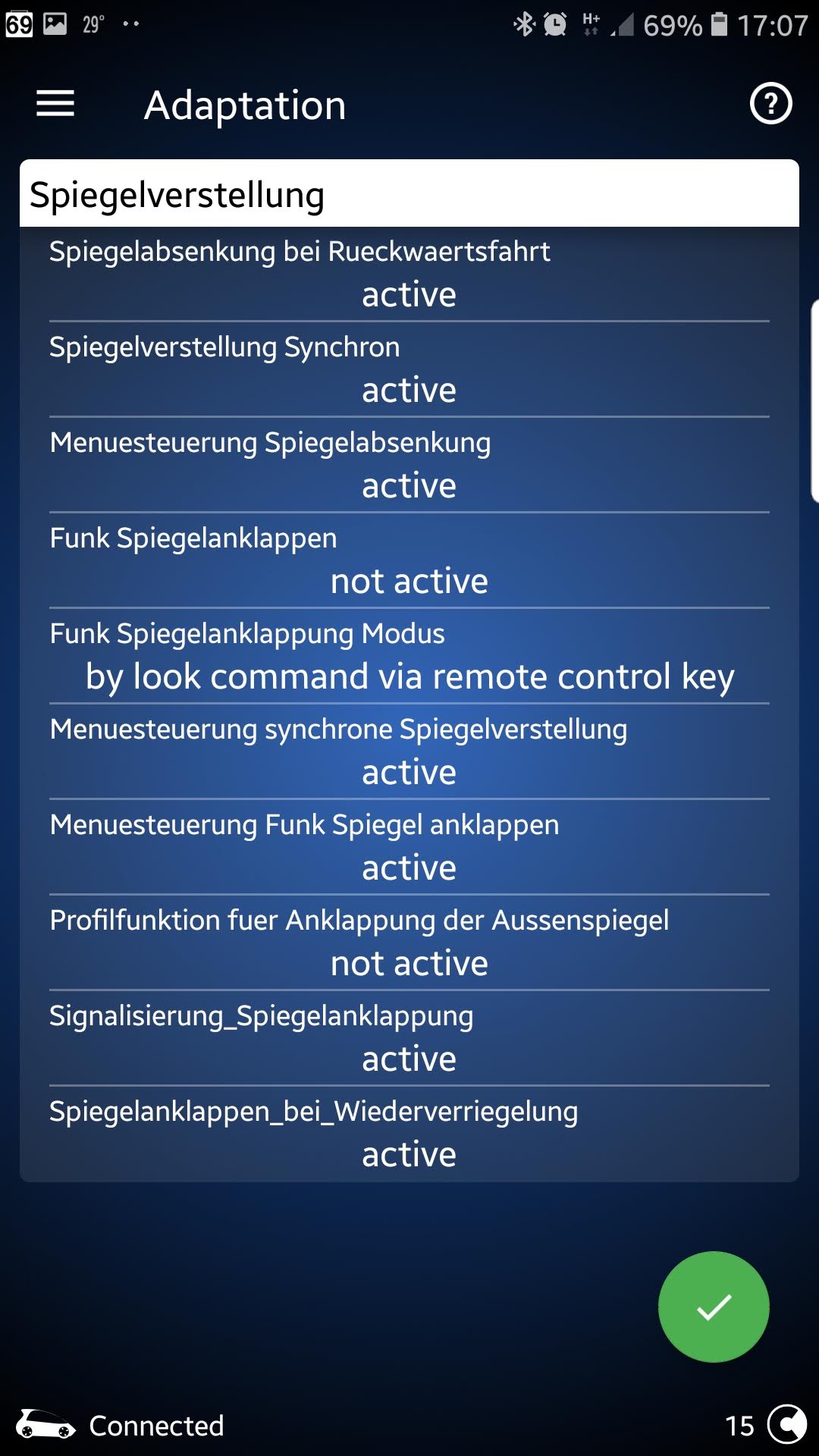This screenshot has width=819, height=1456.
Task: Open the help question mark icon
Action: point(770,104)
